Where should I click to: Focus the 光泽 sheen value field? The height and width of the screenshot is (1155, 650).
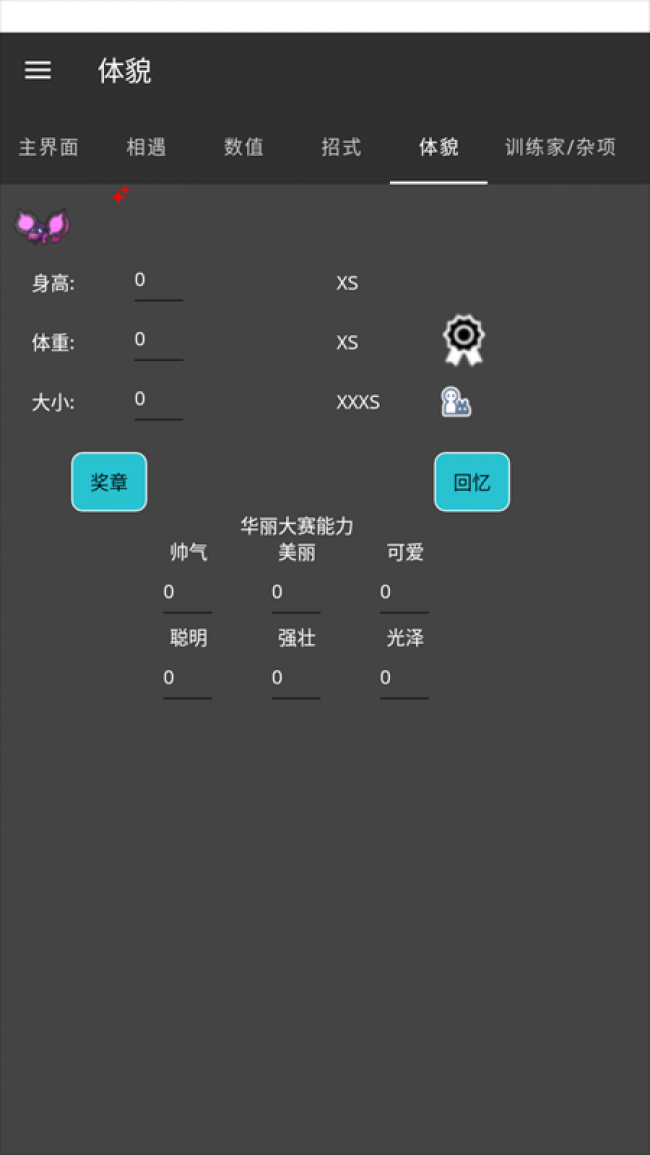click(x=403, y=679)
